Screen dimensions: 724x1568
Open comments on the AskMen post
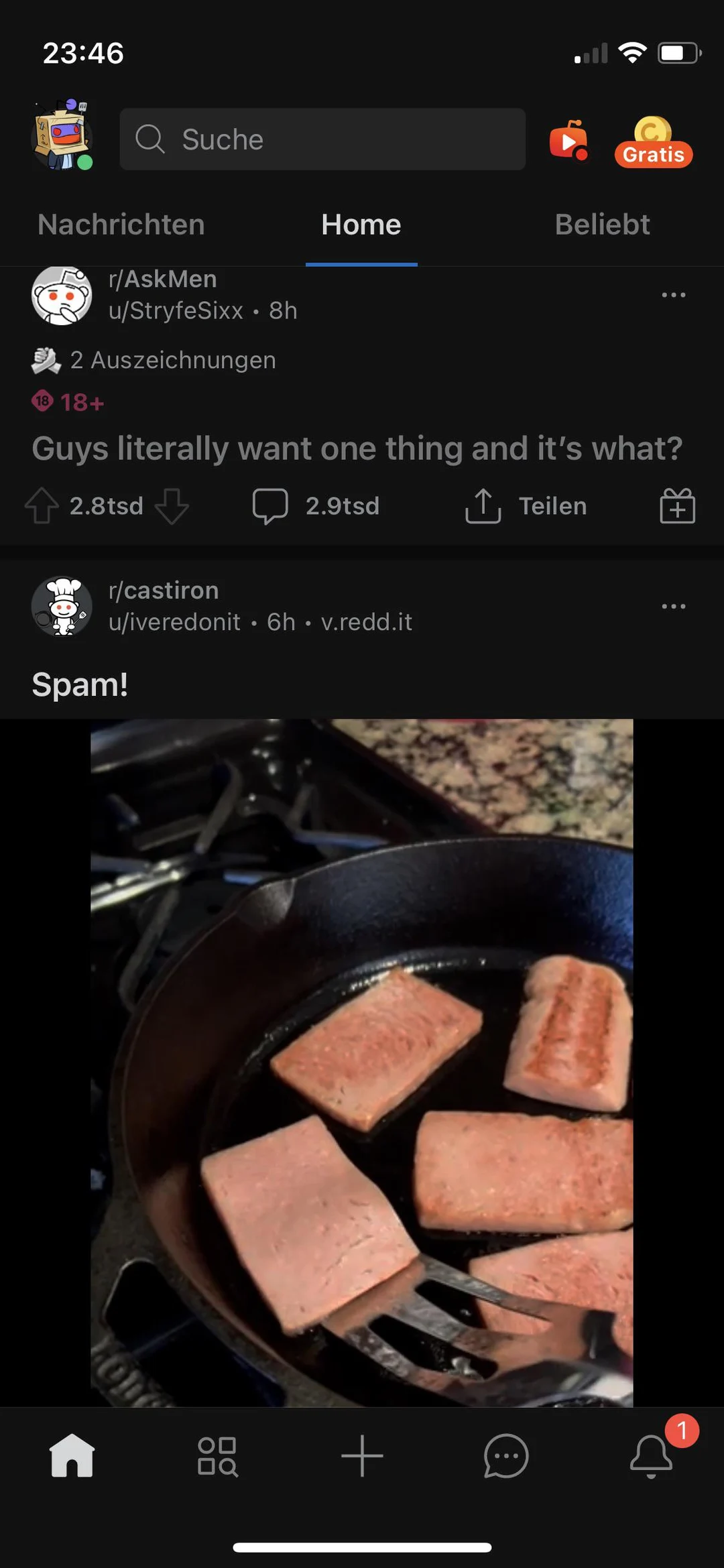315,506
